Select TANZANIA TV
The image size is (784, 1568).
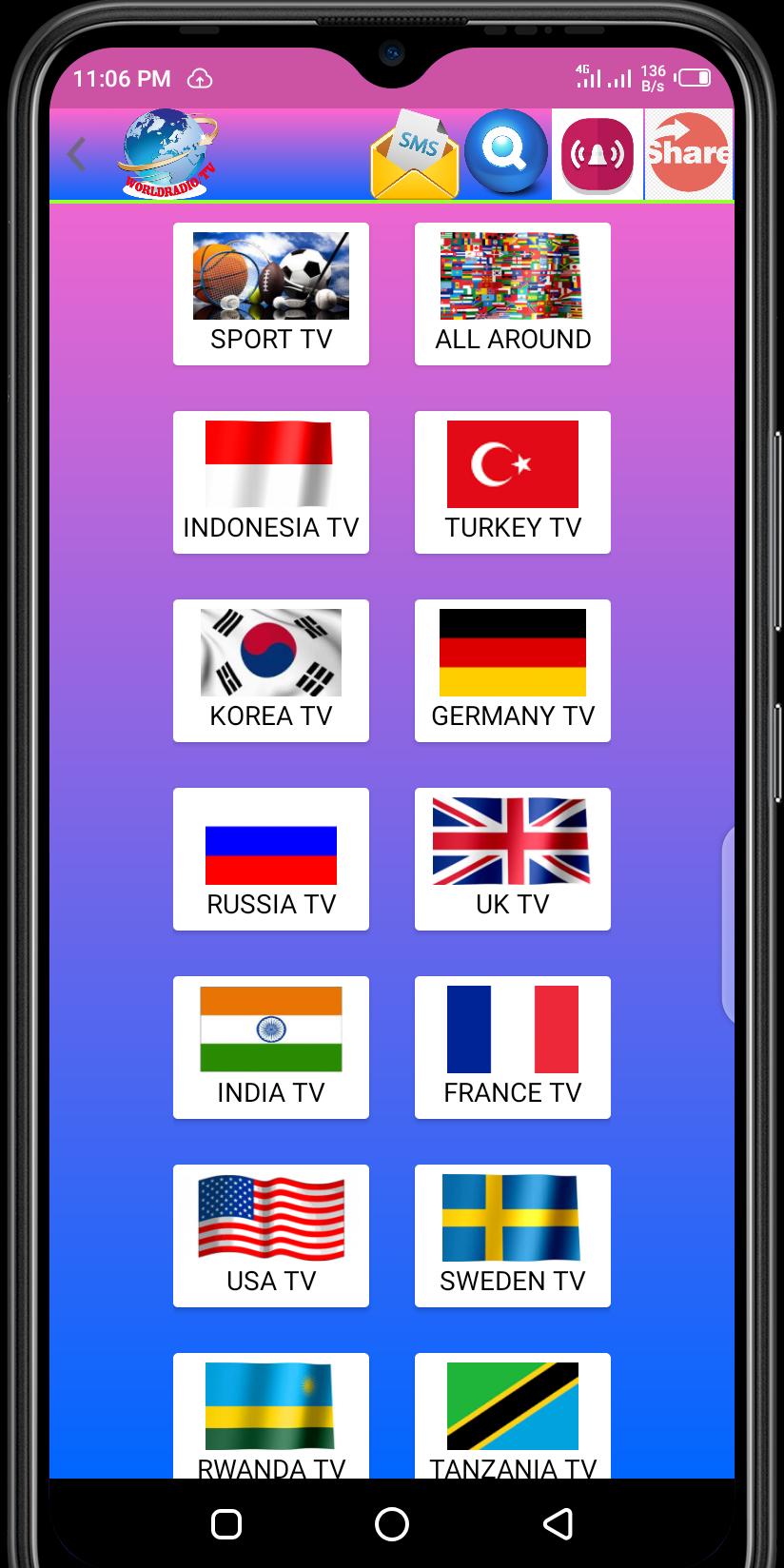coord(513,1416)
